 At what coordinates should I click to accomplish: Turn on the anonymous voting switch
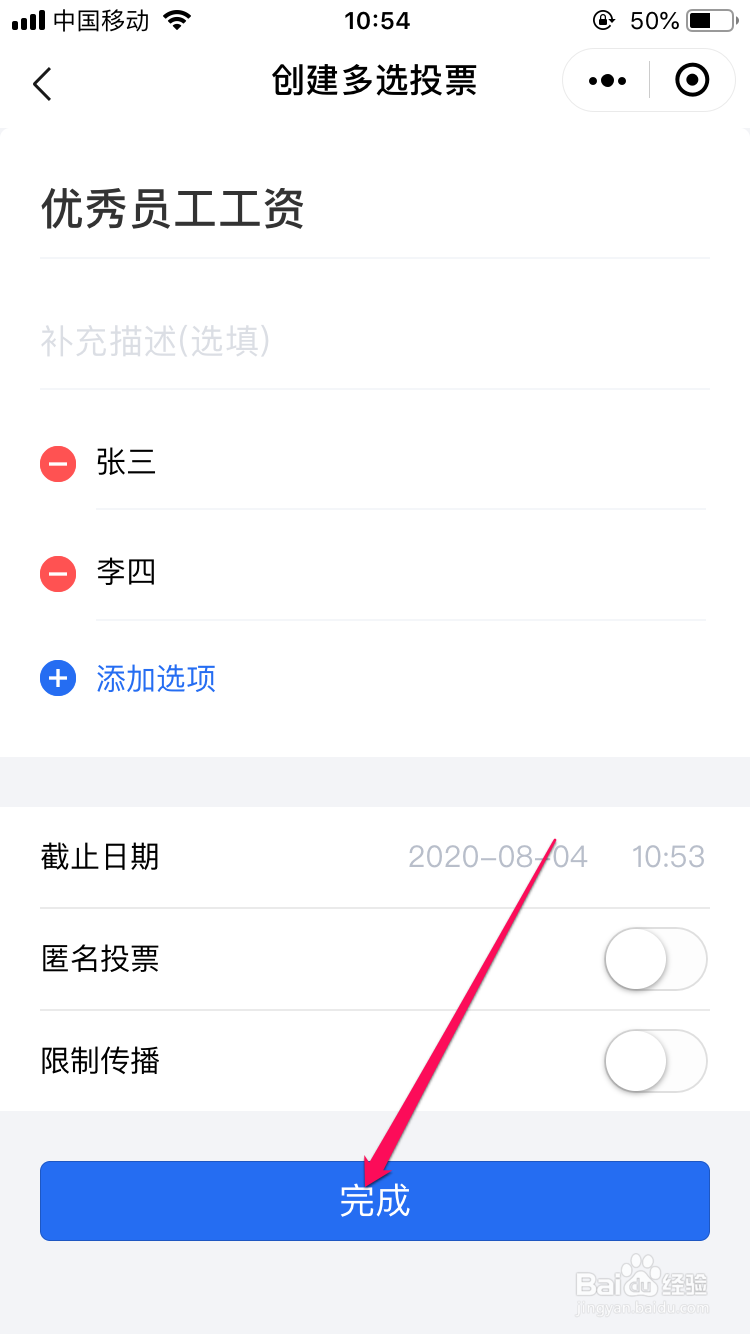(x=655, y=958)
